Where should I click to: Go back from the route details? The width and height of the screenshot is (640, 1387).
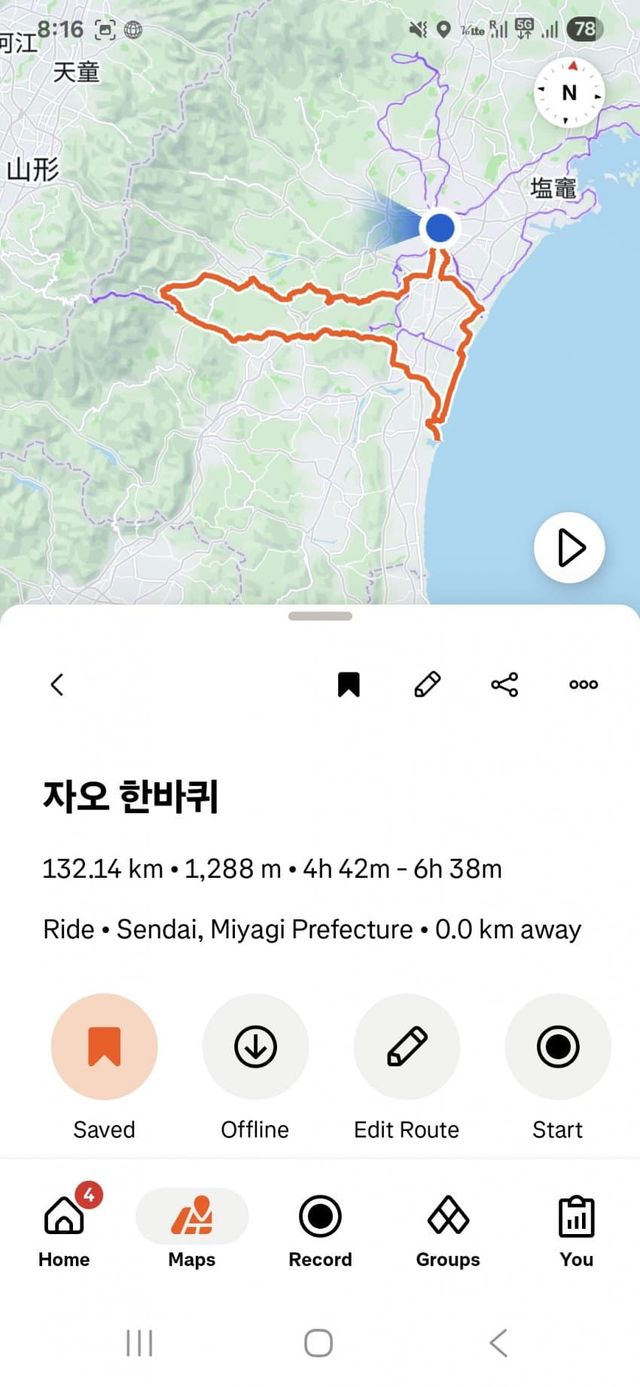coord(57,685)
